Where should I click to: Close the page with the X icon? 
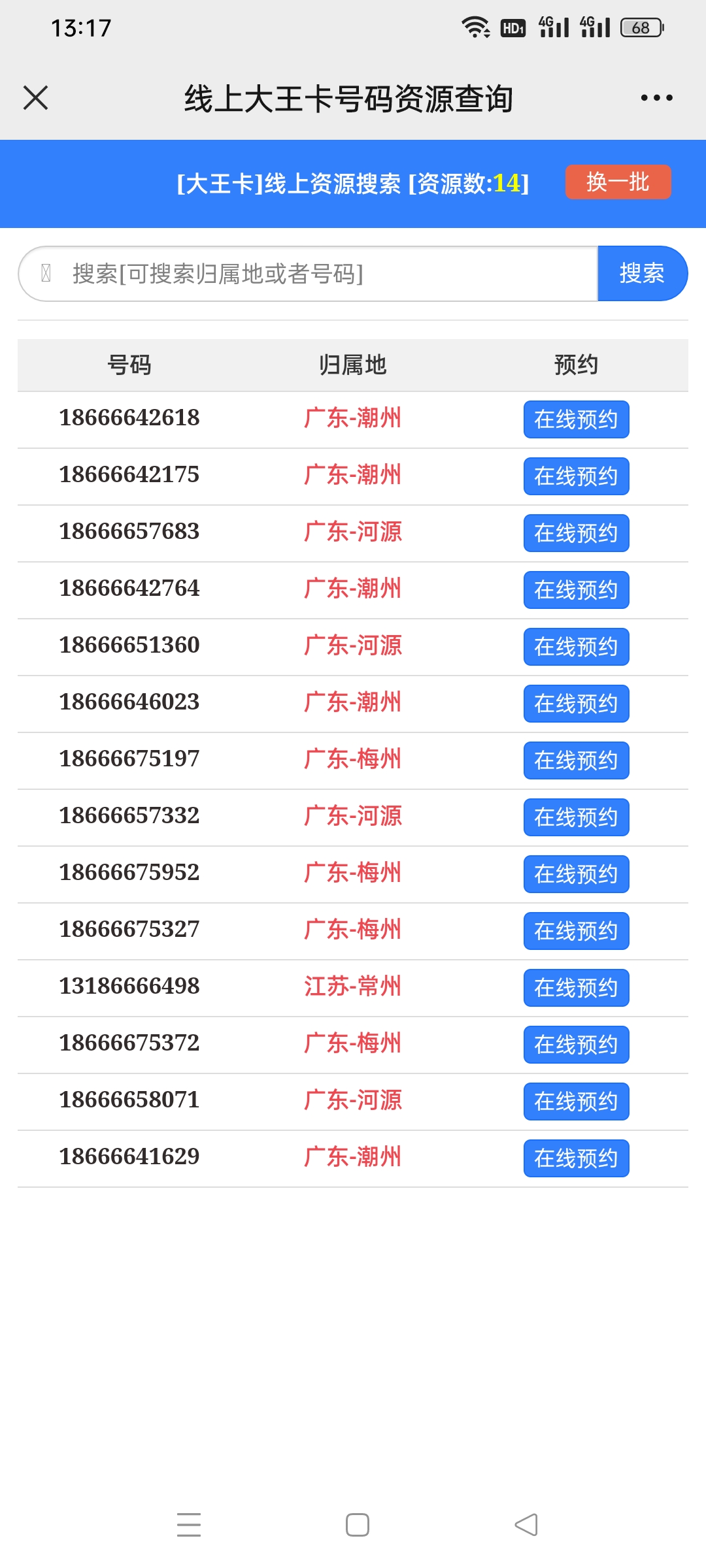[35, 98]
